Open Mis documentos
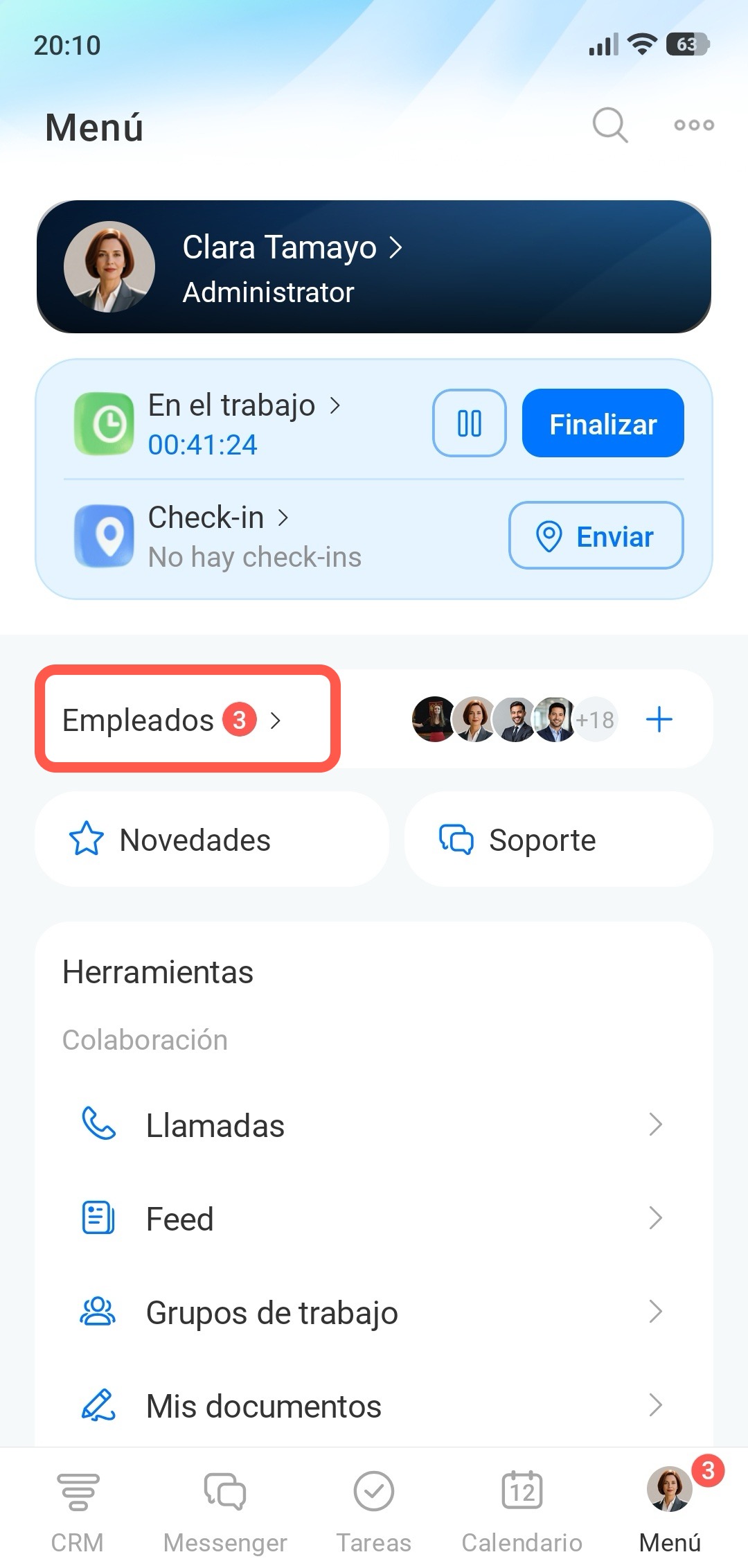The width and height of the screenshot is (748, 1568). point(374,1406)
